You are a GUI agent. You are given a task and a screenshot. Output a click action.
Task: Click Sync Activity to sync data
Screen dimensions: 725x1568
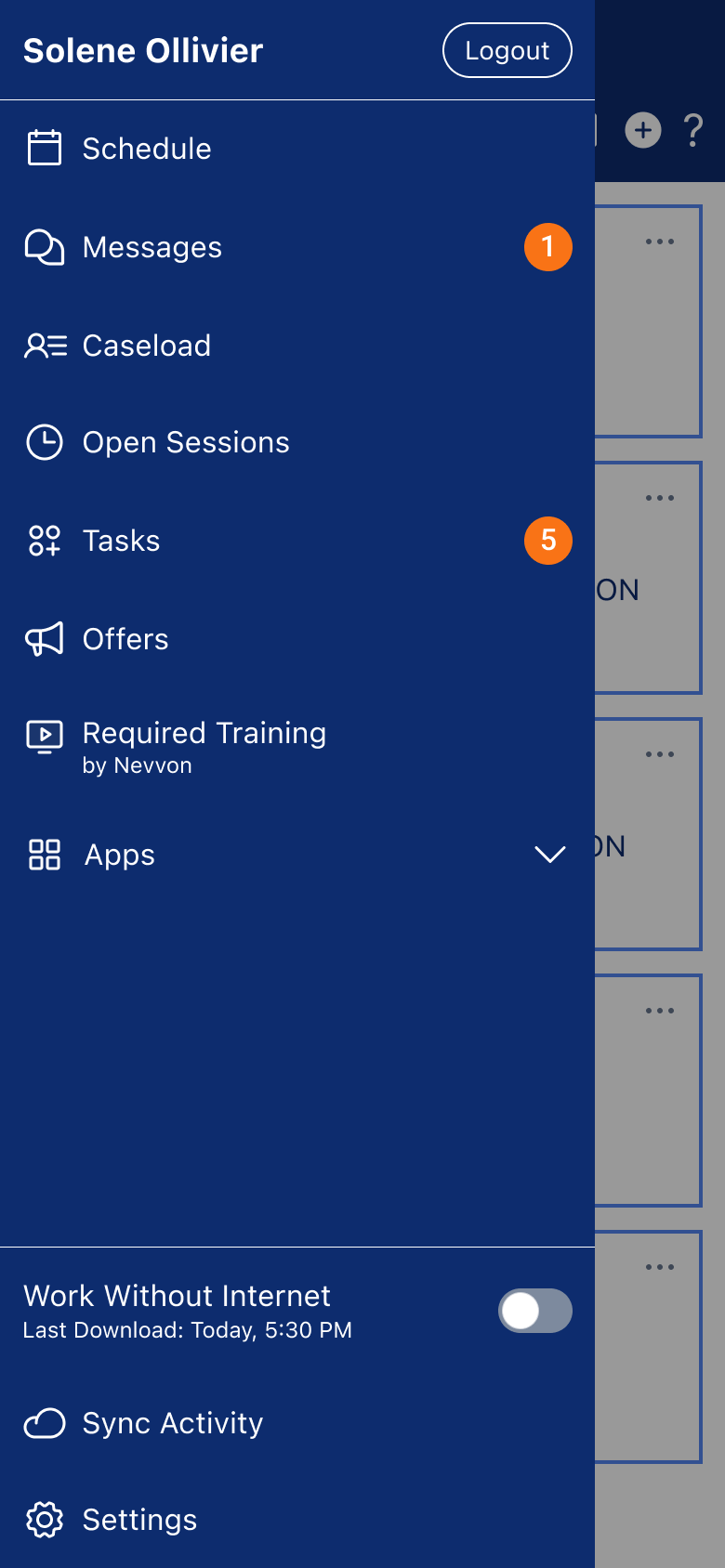pos(172,1423)
